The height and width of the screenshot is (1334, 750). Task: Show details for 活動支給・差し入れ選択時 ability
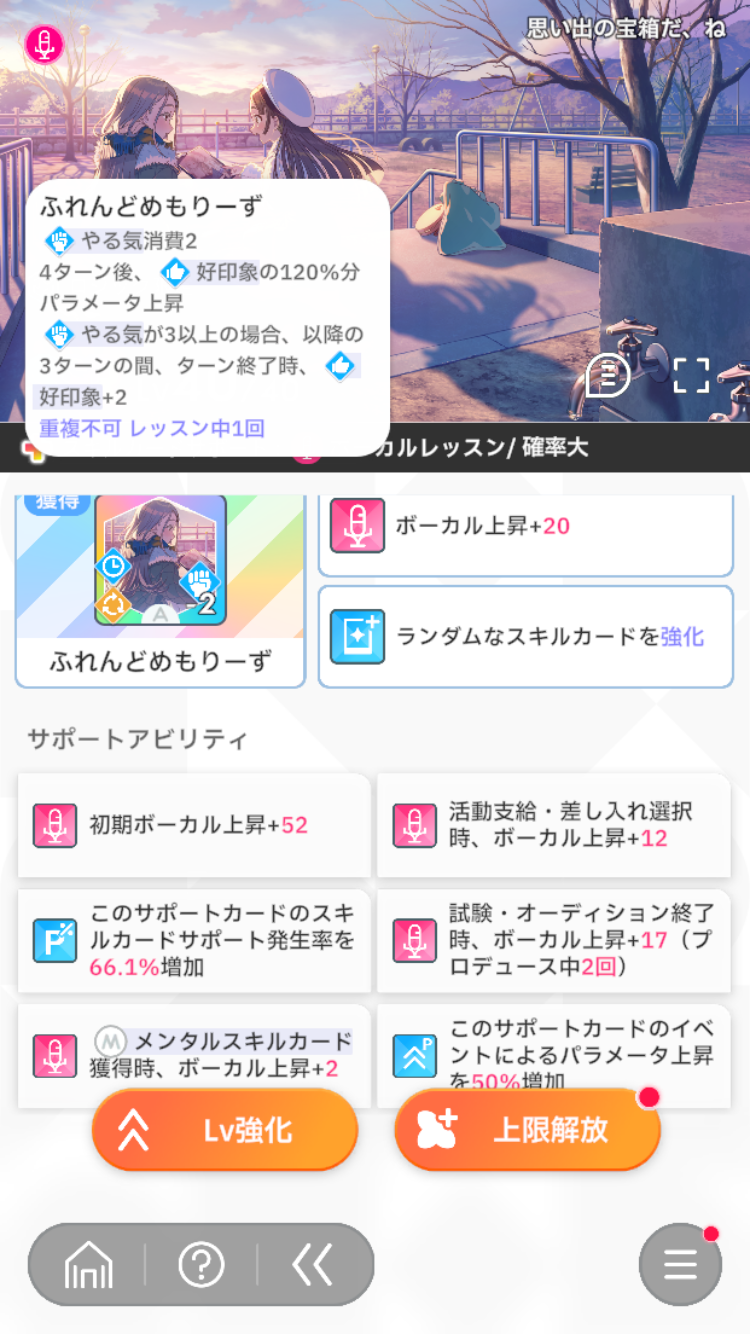553,825
